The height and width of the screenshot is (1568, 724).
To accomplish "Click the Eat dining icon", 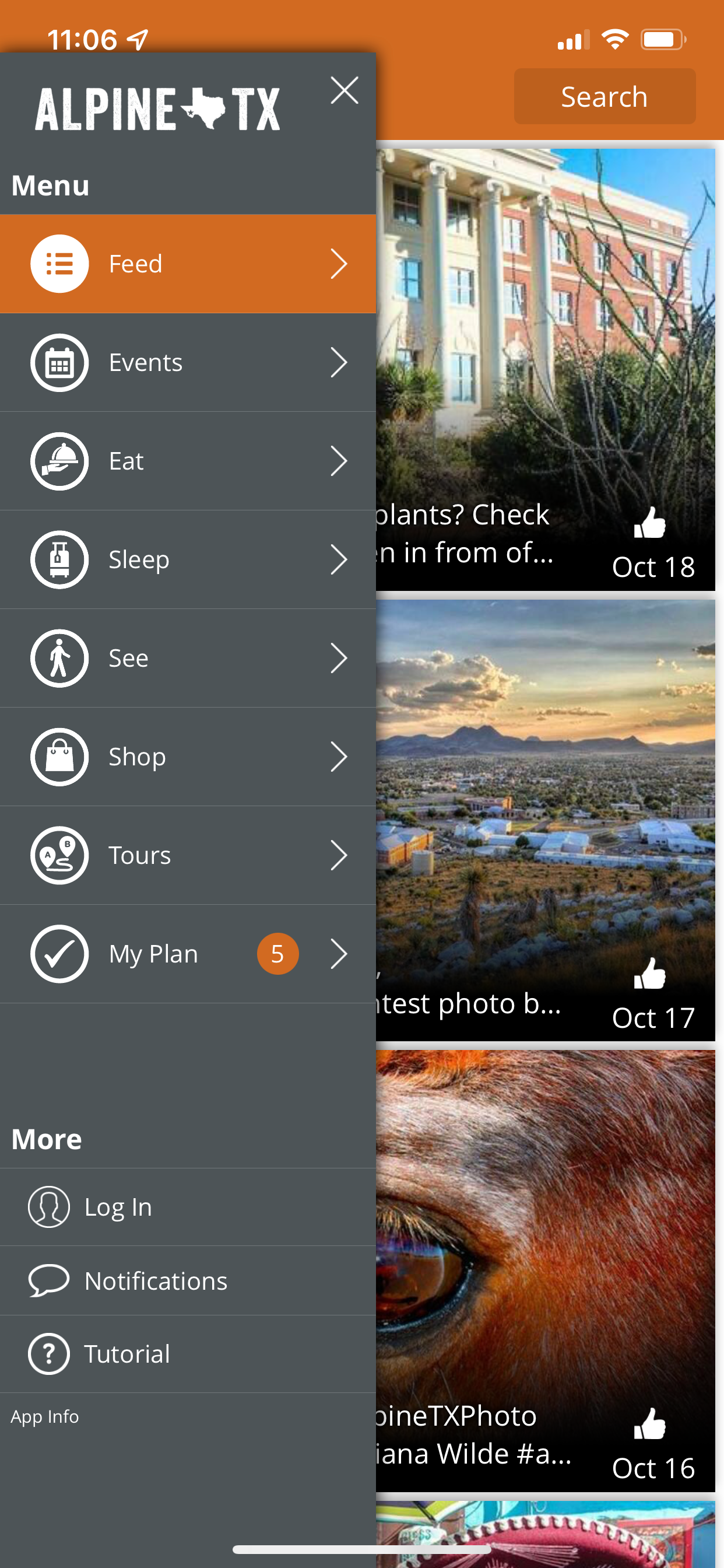I will tap(59, 461).
